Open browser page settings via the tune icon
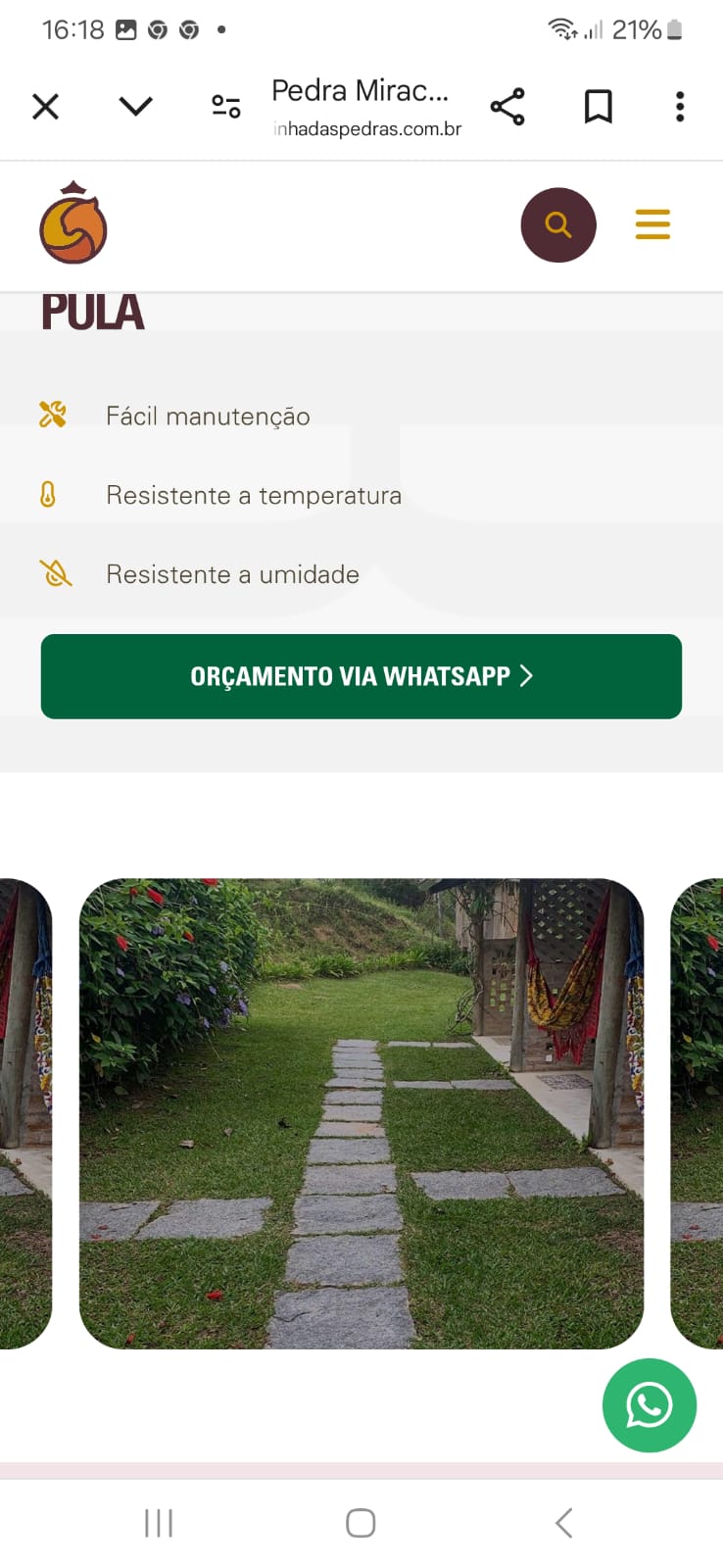The width and height of the screenshot is (723, 1568). click(x=226, y=106)
